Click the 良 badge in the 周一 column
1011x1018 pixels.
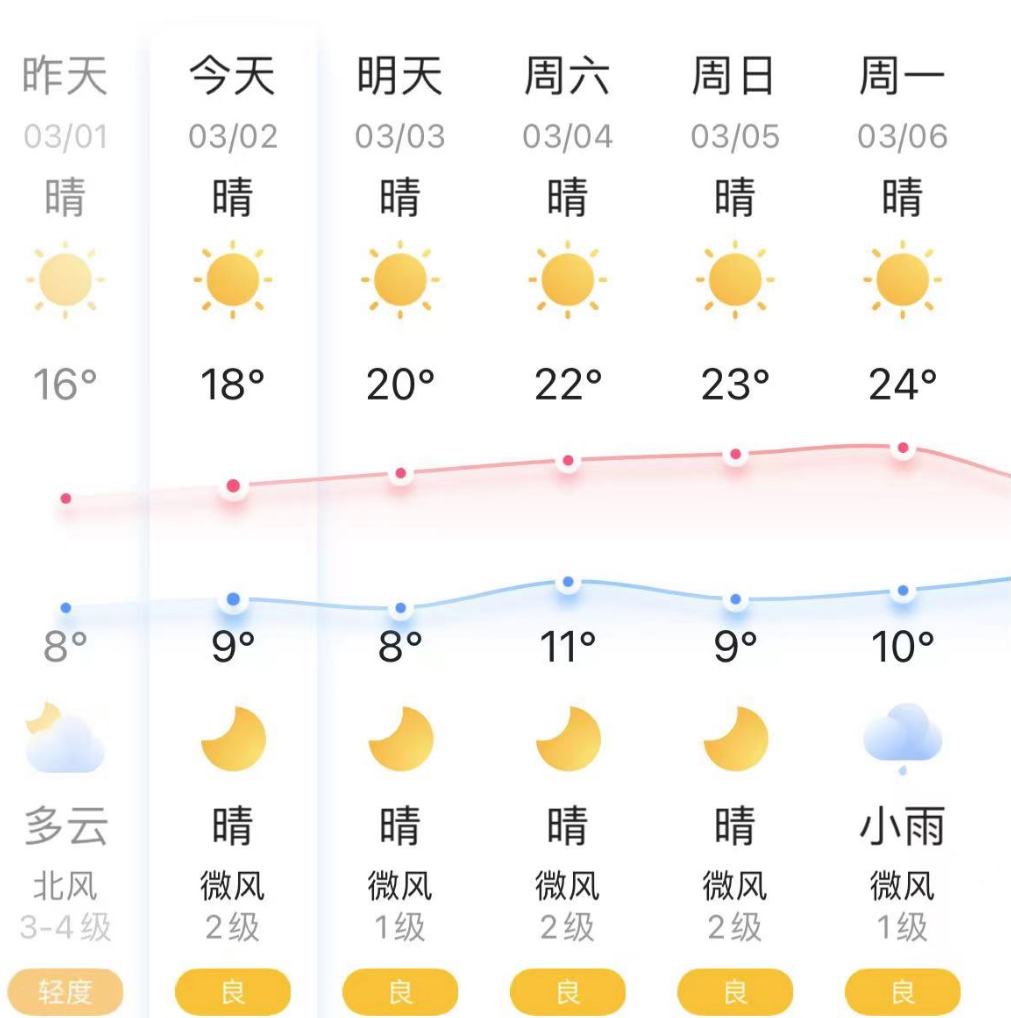903,991
